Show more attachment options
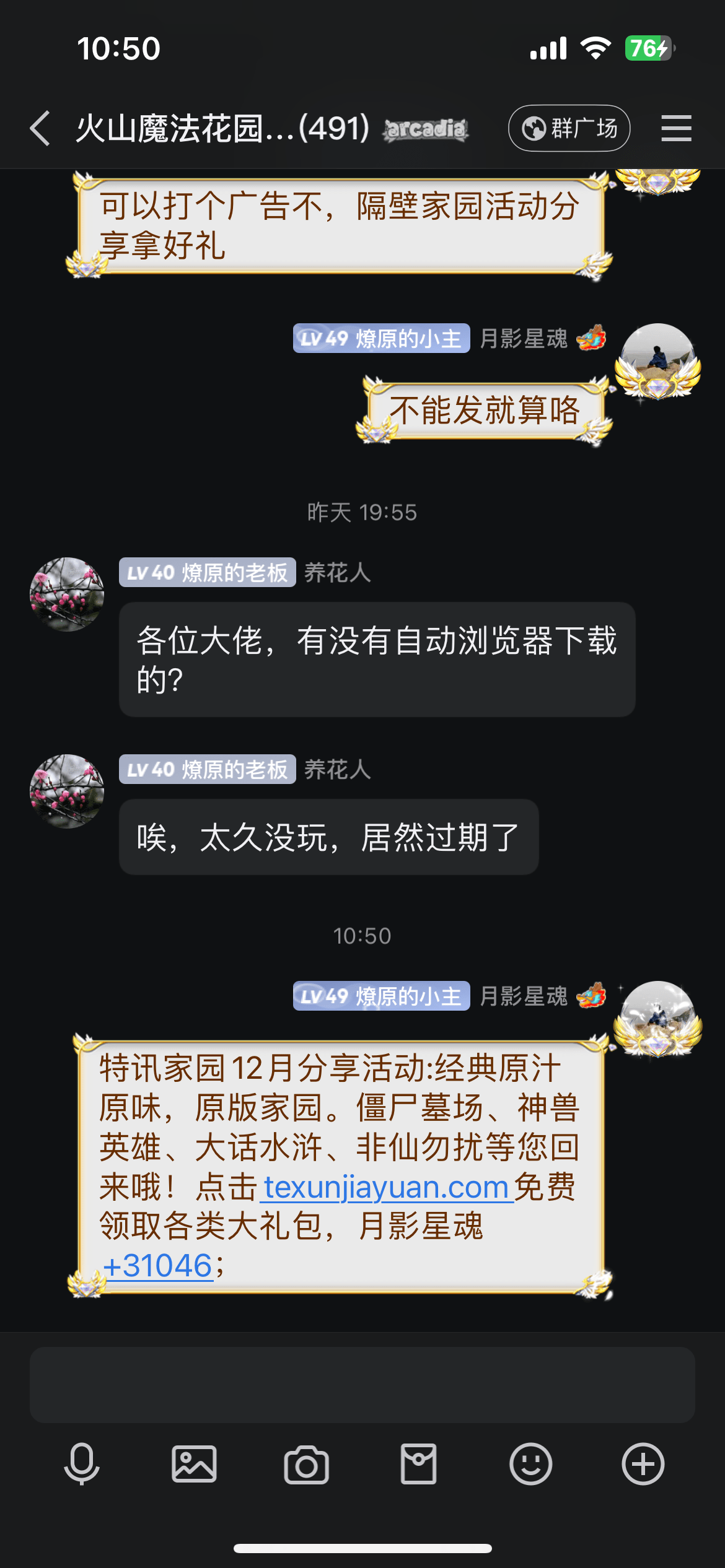725x1568 pixels. (x=643, y=1464)
